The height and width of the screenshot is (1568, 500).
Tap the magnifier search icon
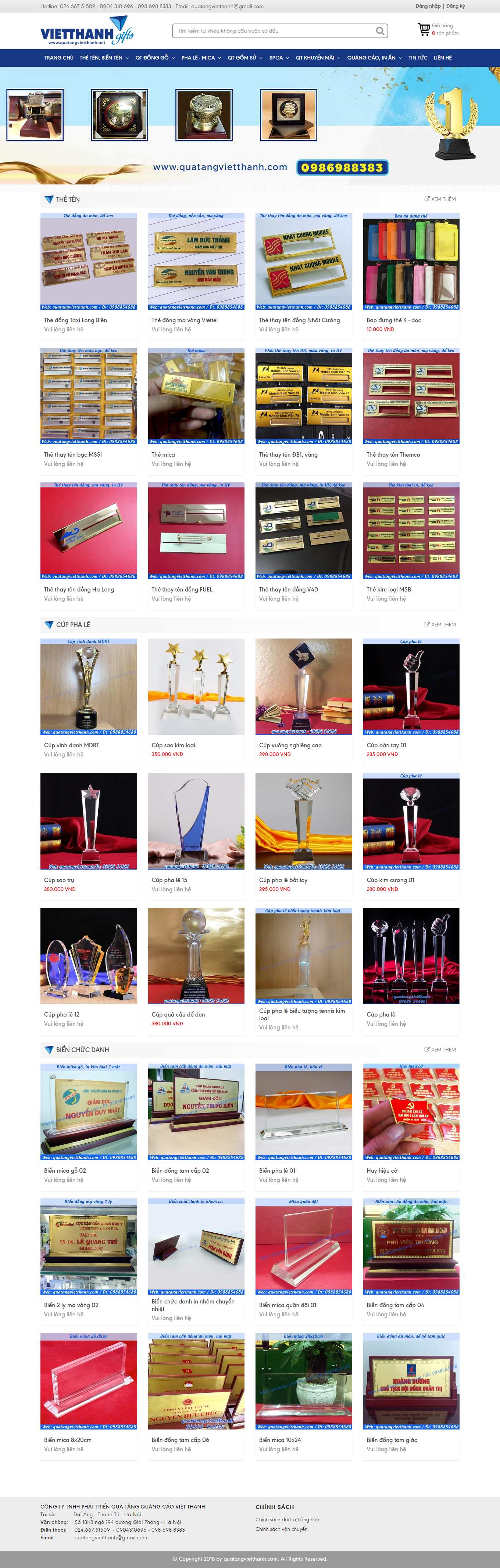coord(380,31)
